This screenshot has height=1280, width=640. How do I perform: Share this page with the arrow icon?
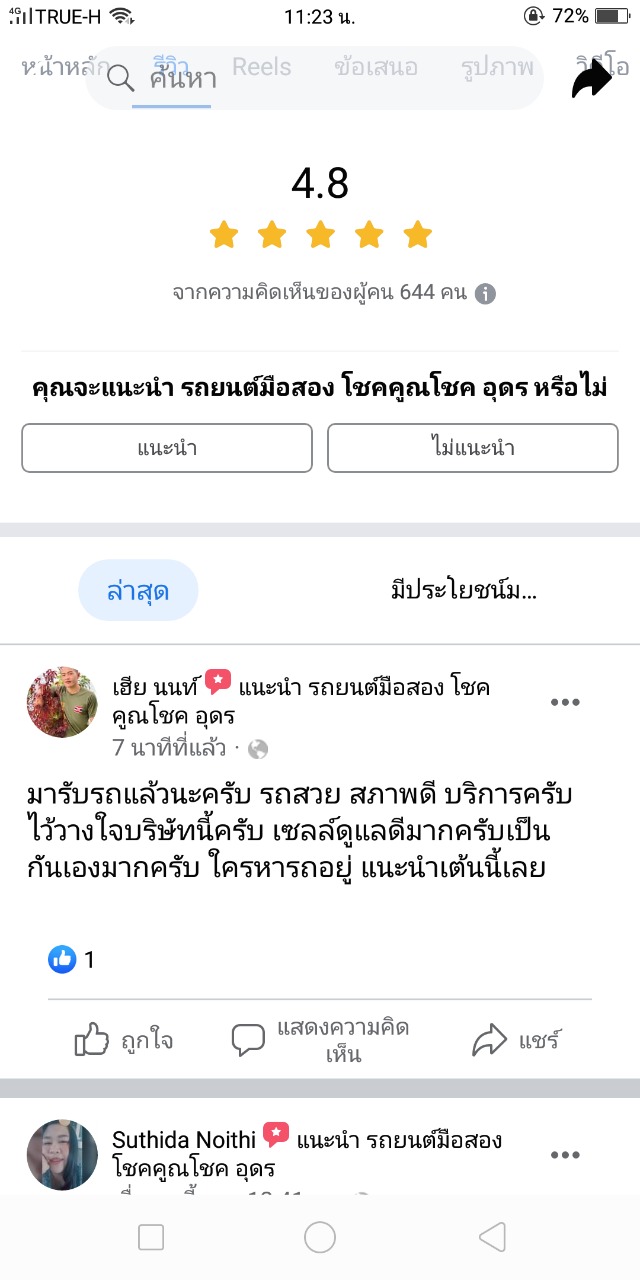coord(592,77)
